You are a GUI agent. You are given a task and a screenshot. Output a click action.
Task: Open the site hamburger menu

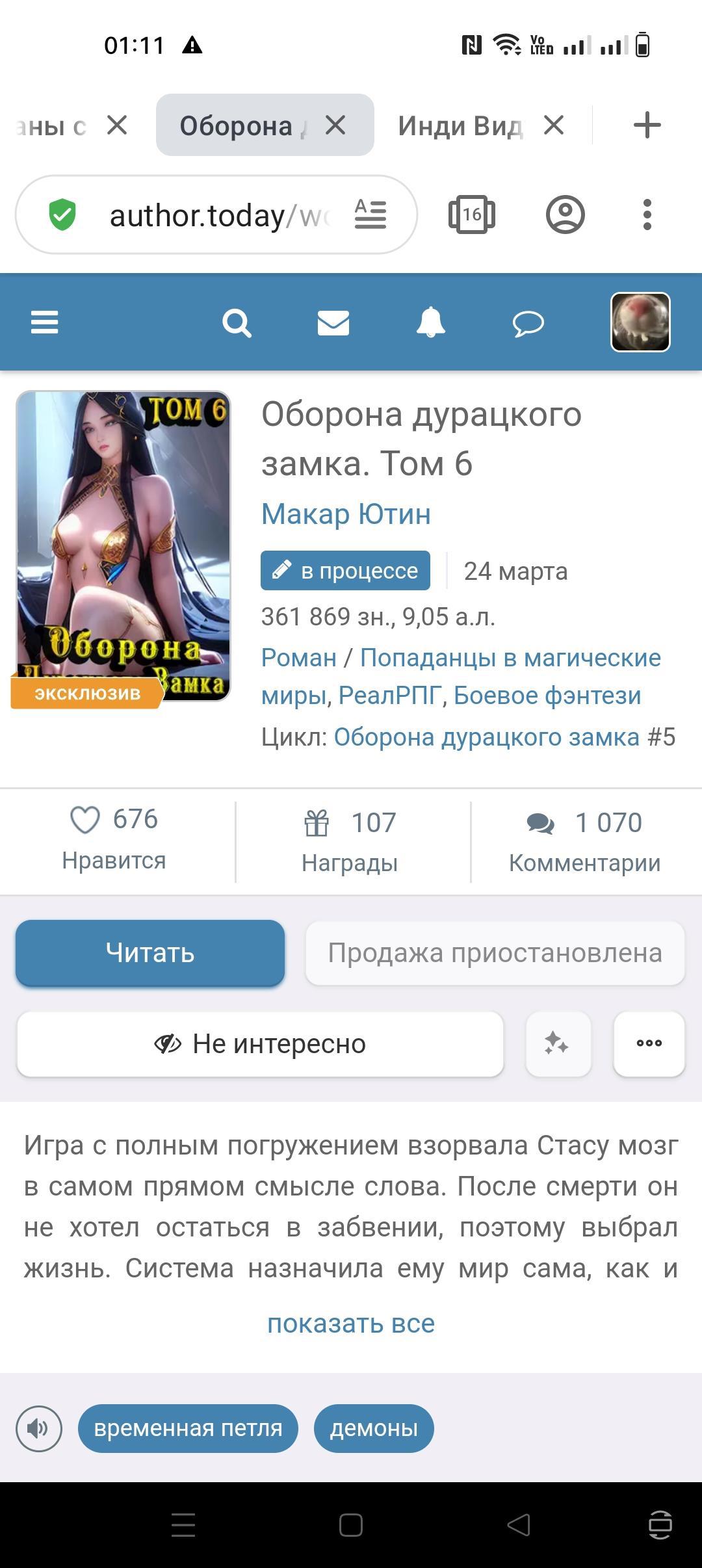point(44,322)
